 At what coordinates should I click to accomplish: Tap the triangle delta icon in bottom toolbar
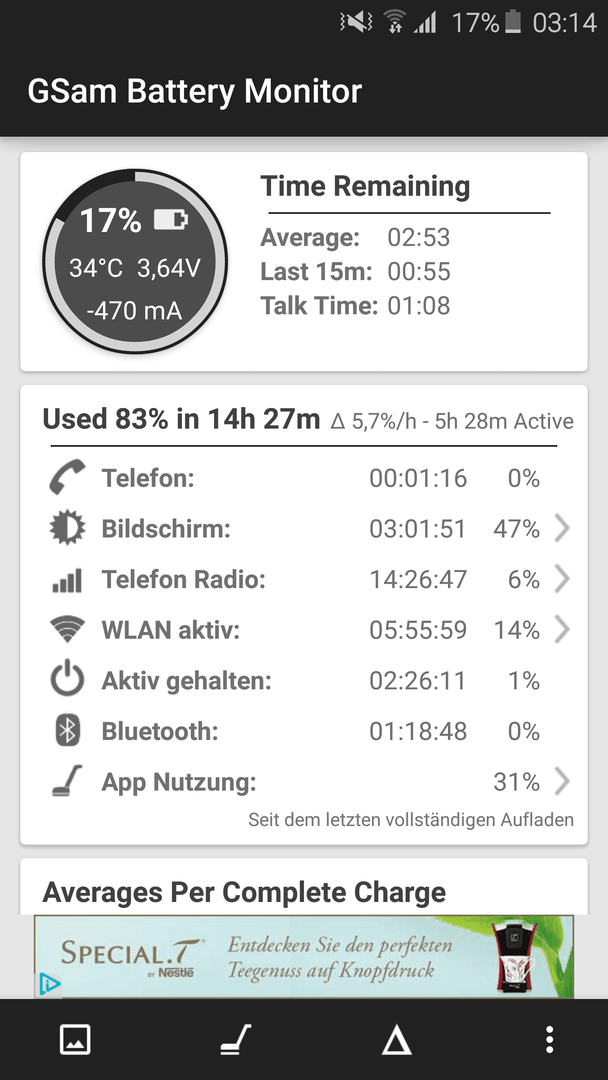click(397, 1039)
